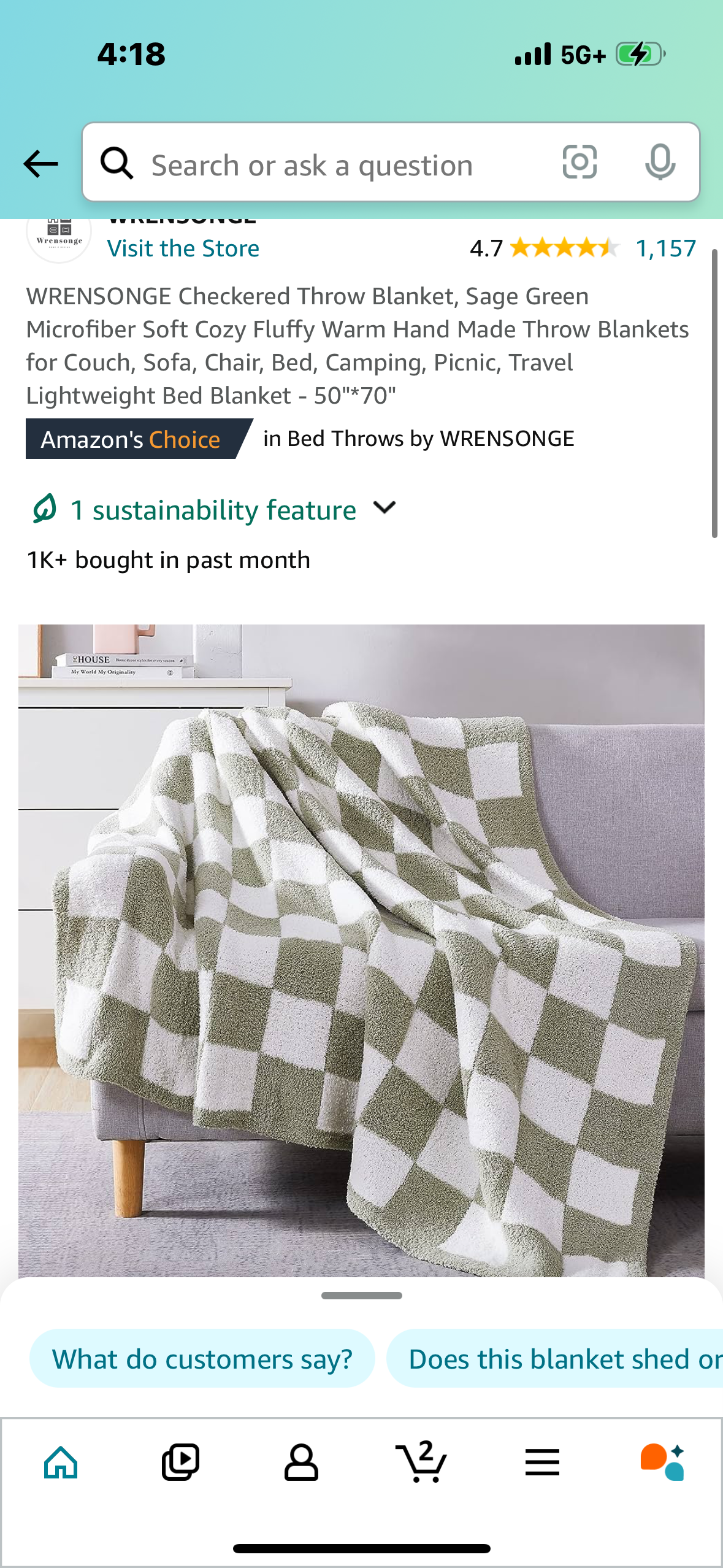Open the Inspire video tab
The image size is (723, 1568).
180,1462
